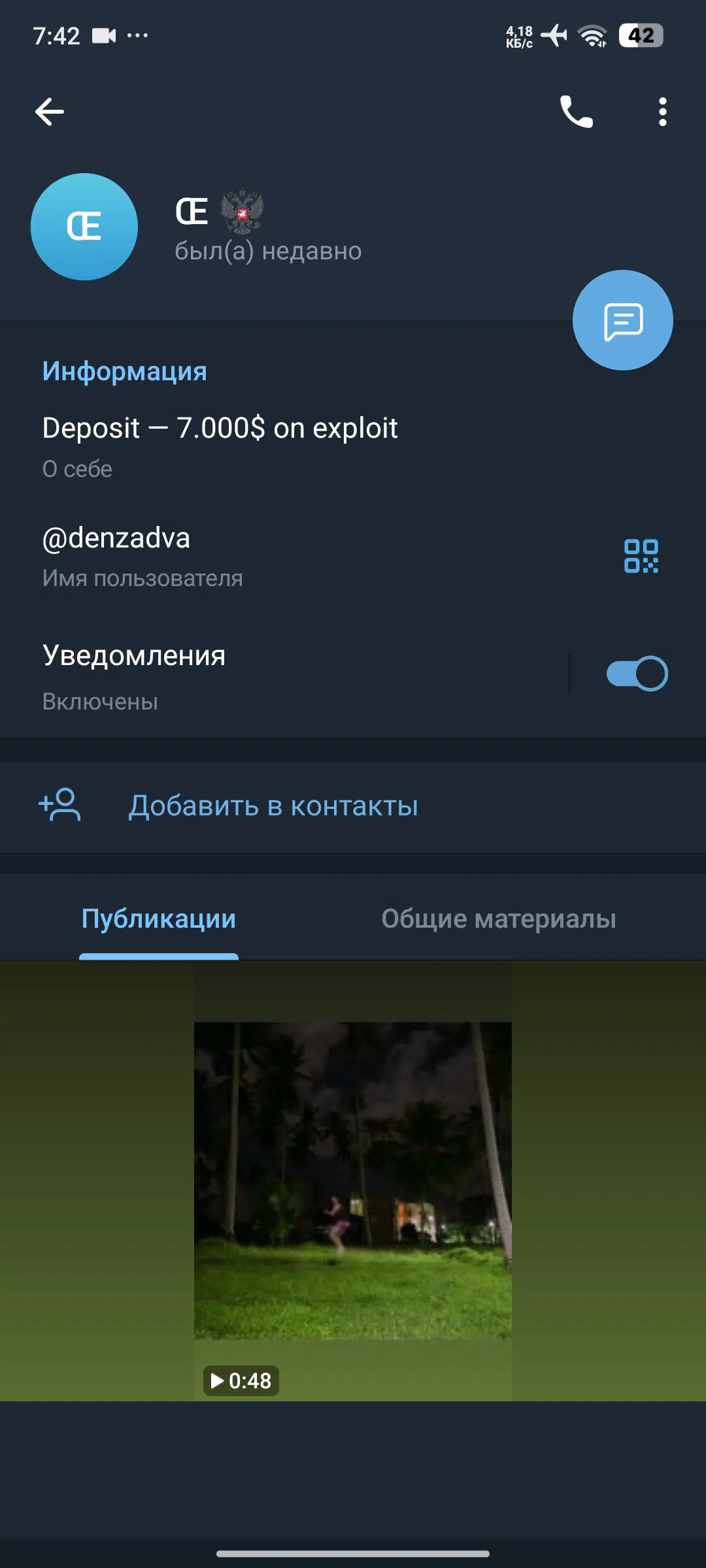706x1568 pixels.
Task: Open the 0:48 video post
Action: pos(353,1180)
